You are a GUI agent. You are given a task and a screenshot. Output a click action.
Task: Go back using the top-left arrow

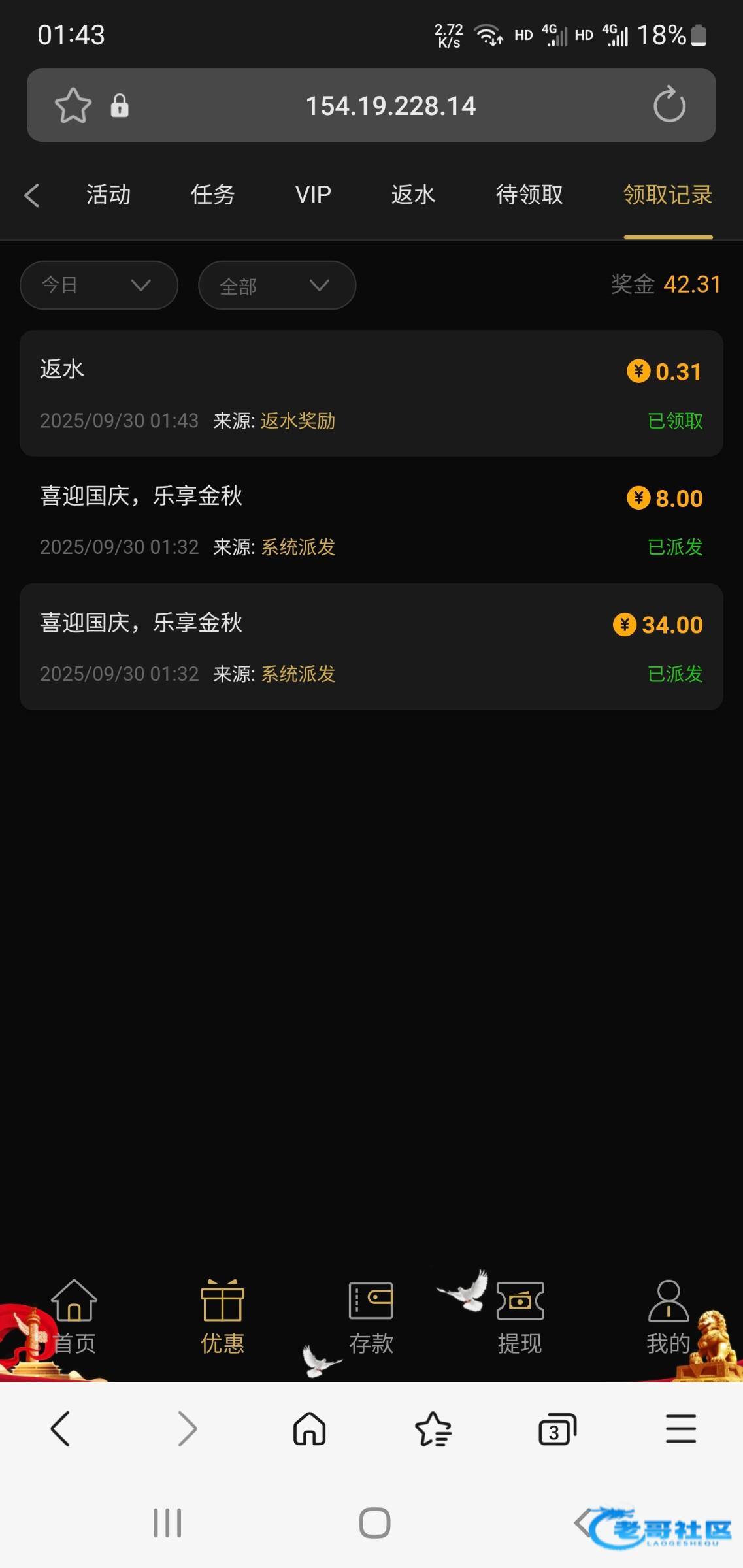[x=31, y=195]
